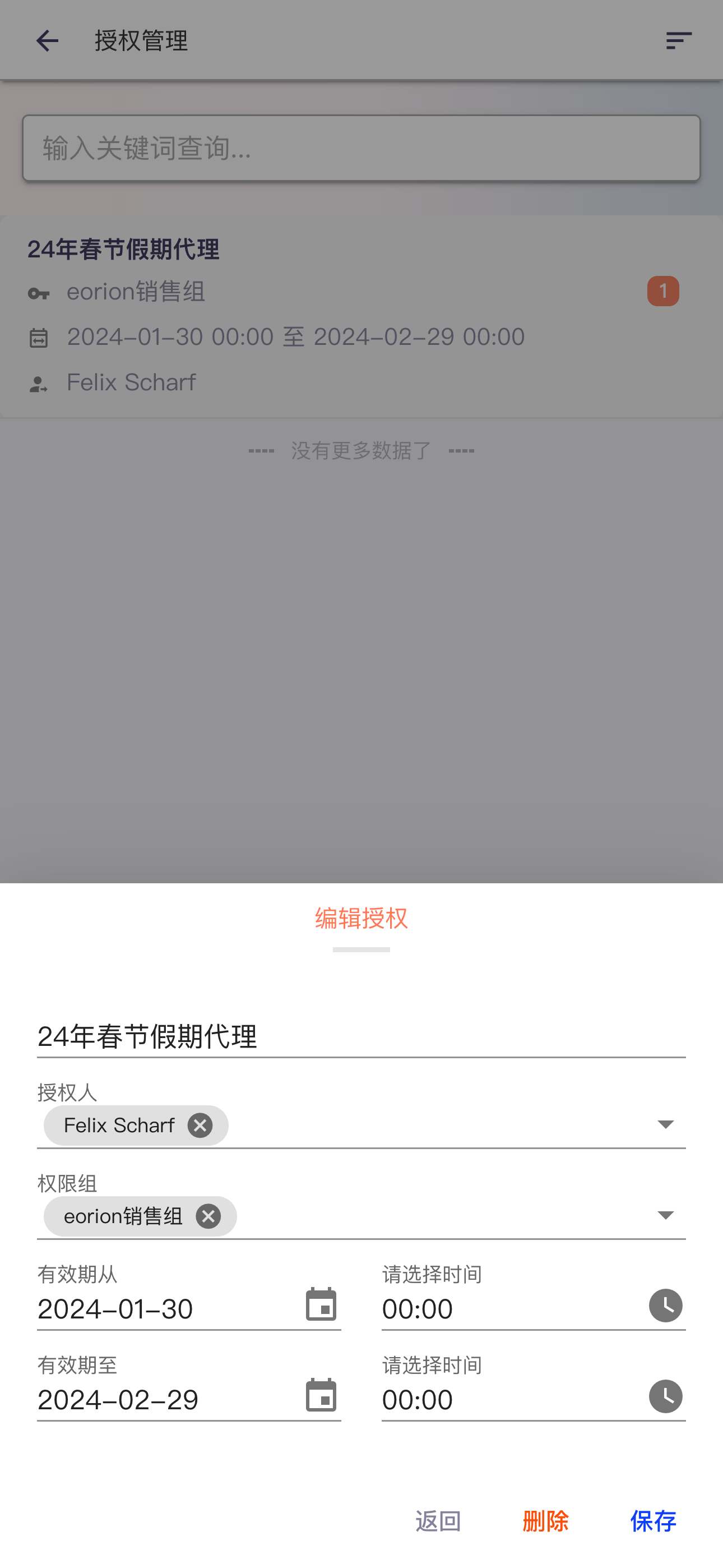
Task: Edit the 有效期至 date field
Action: click(164, 1399)
